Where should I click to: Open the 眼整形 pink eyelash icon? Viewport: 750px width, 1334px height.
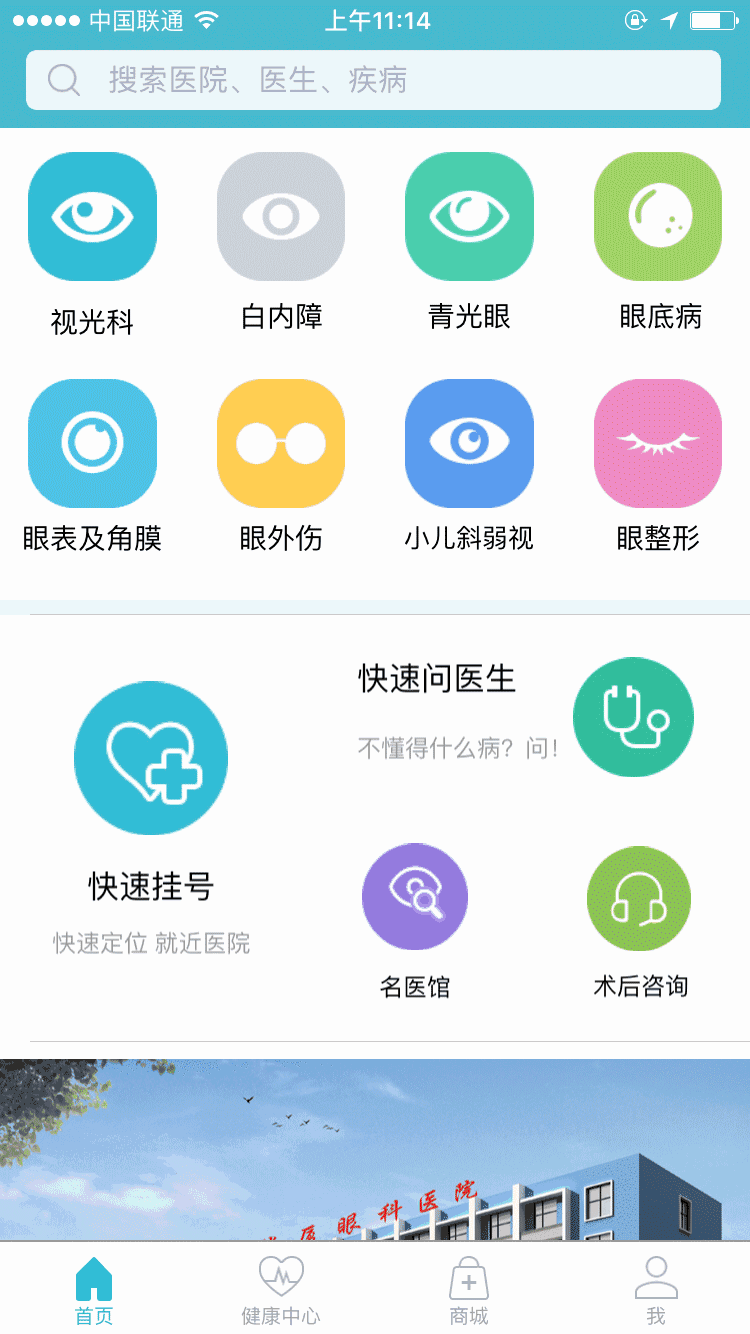coord(657,443)
